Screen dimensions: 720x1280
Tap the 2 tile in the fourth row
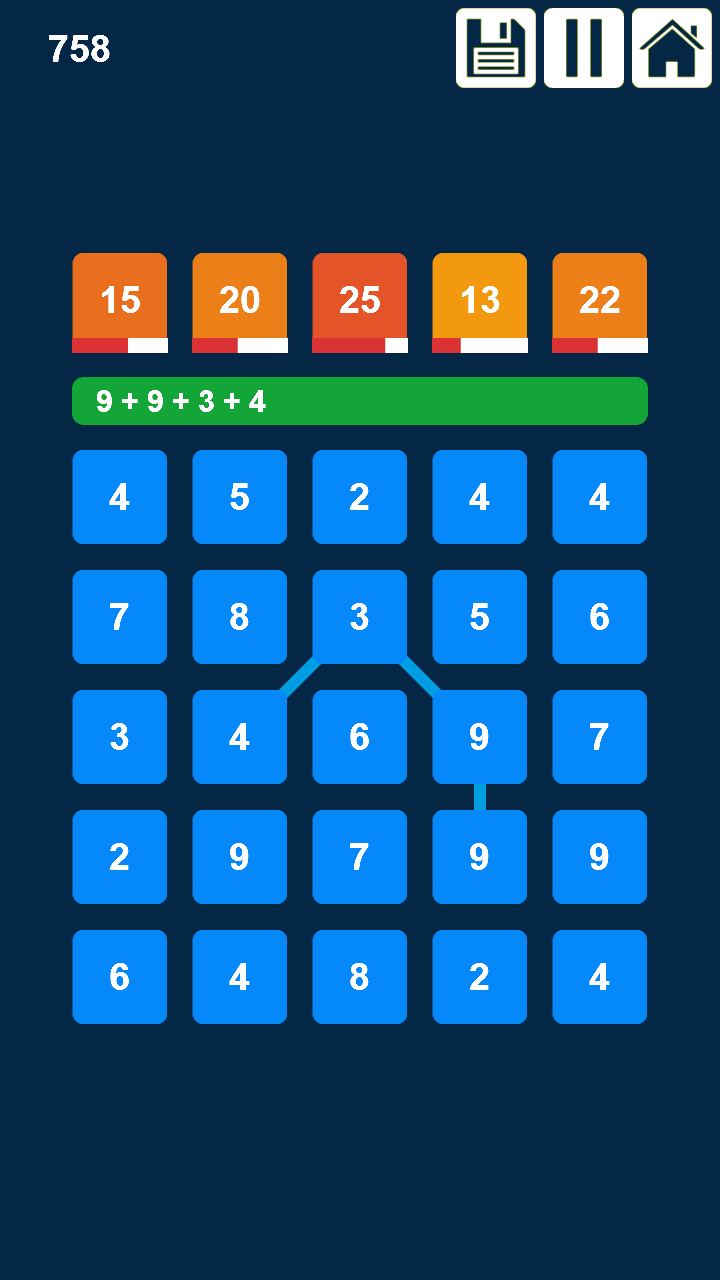[120, 857]
